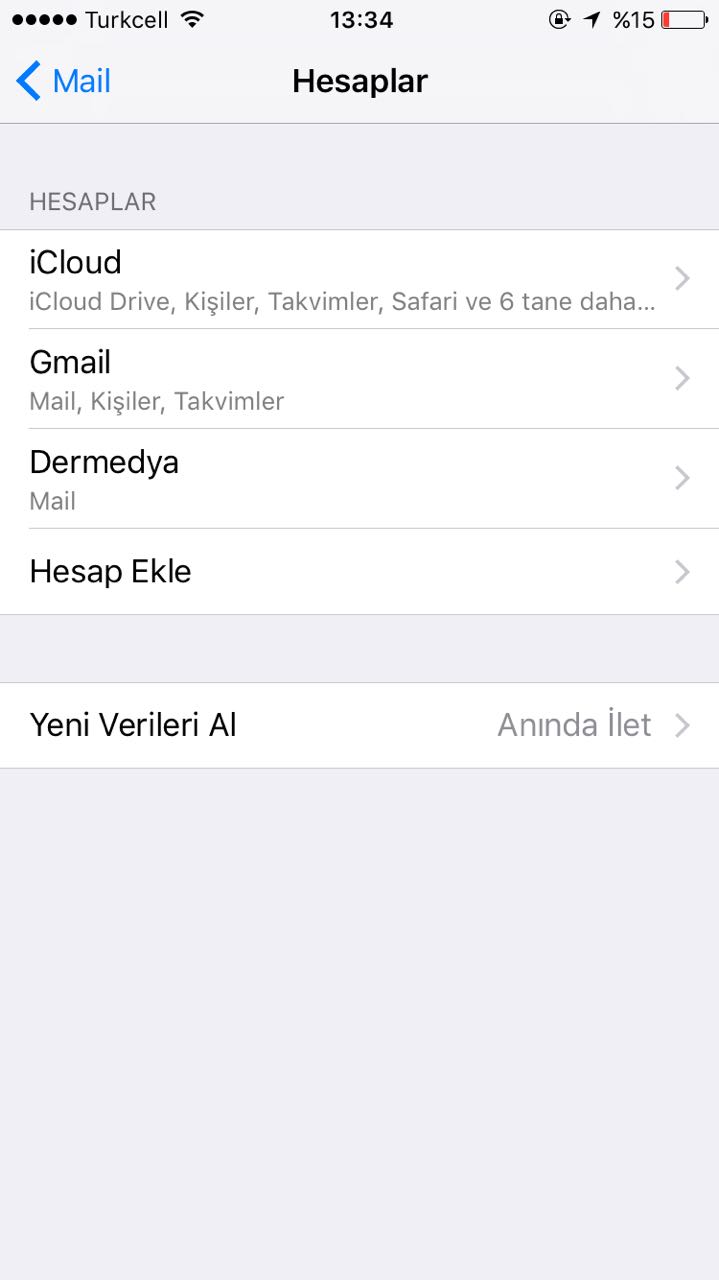Open the Gmail account row
Image resolution: width=719 pixels, height=1280 pixels.
point(359,379)
